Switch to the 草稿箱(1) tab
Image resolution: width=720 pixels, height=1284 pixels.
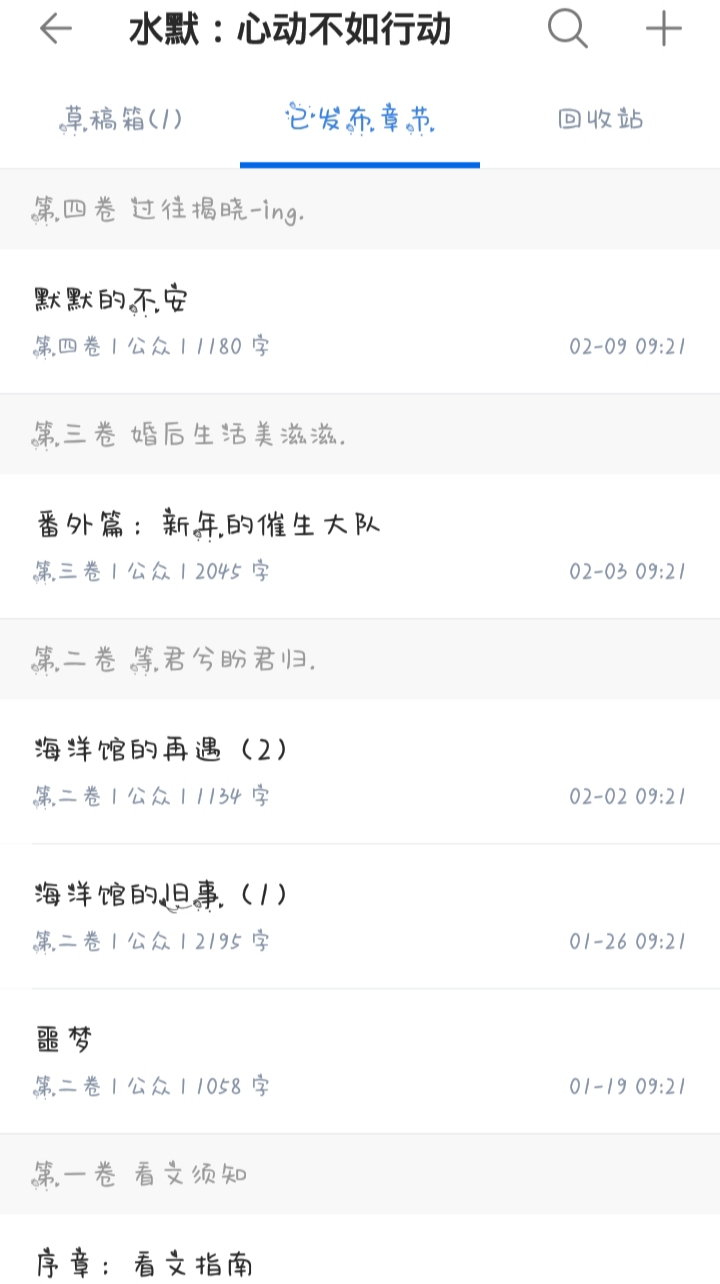tap(120, 120)
